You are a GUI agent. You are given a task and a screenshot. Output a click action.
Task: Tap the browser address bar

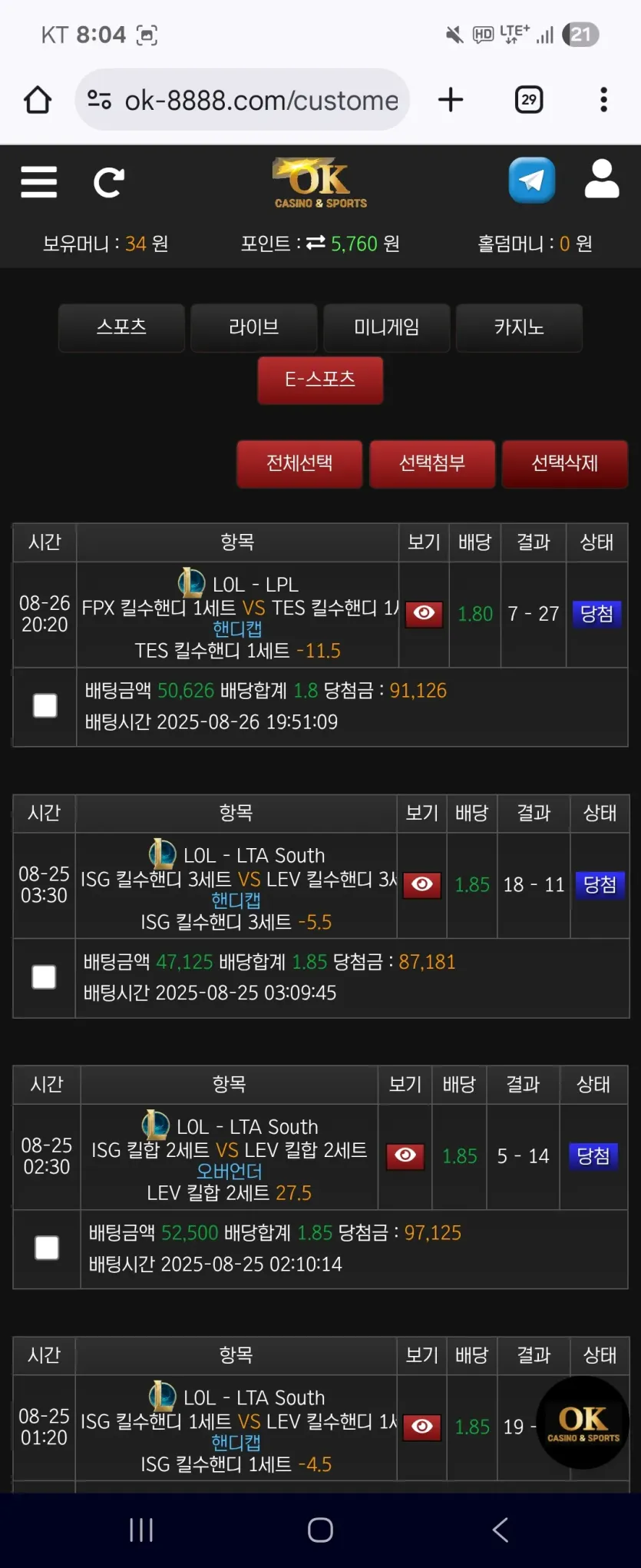click(x=243, y=100)
